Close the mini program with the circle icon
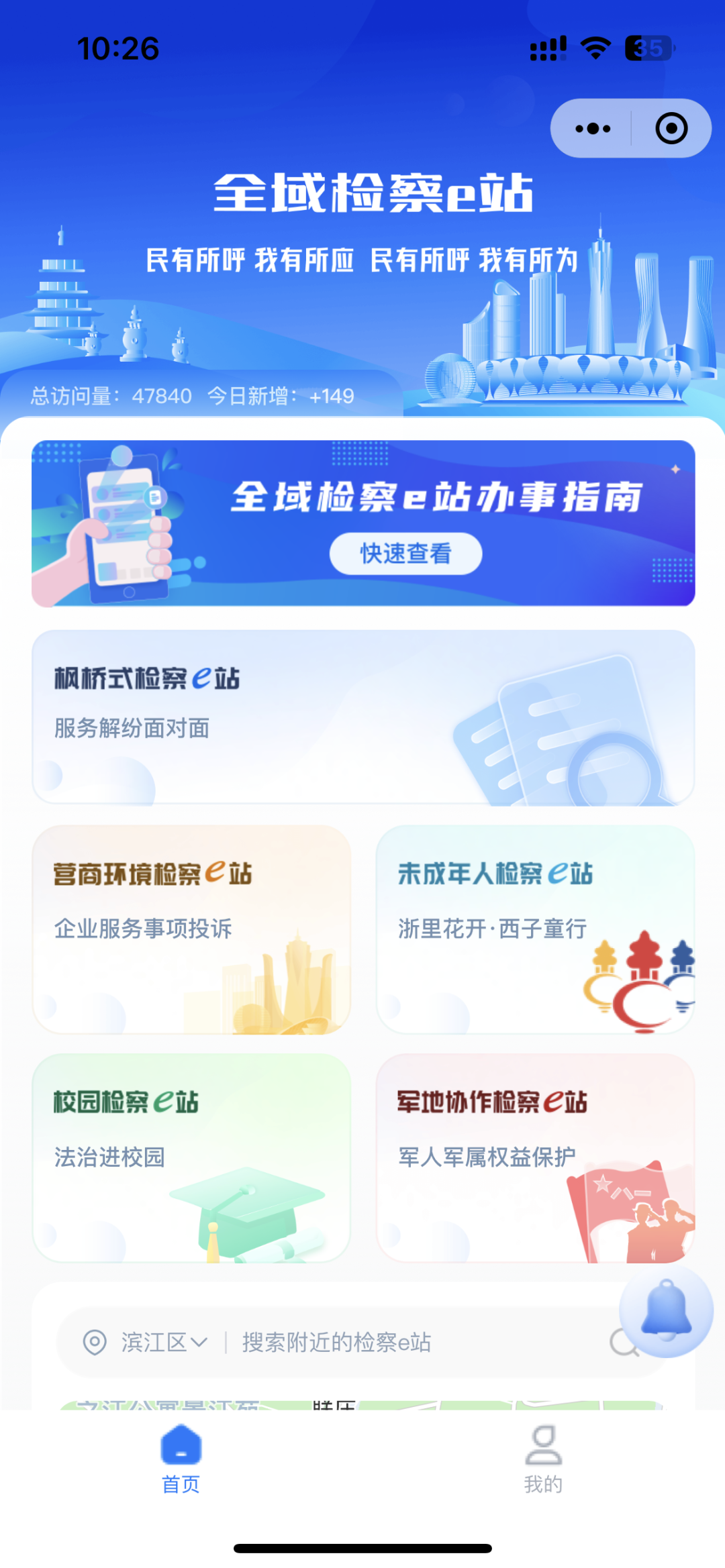725x1568 pixels. point(671,128)
